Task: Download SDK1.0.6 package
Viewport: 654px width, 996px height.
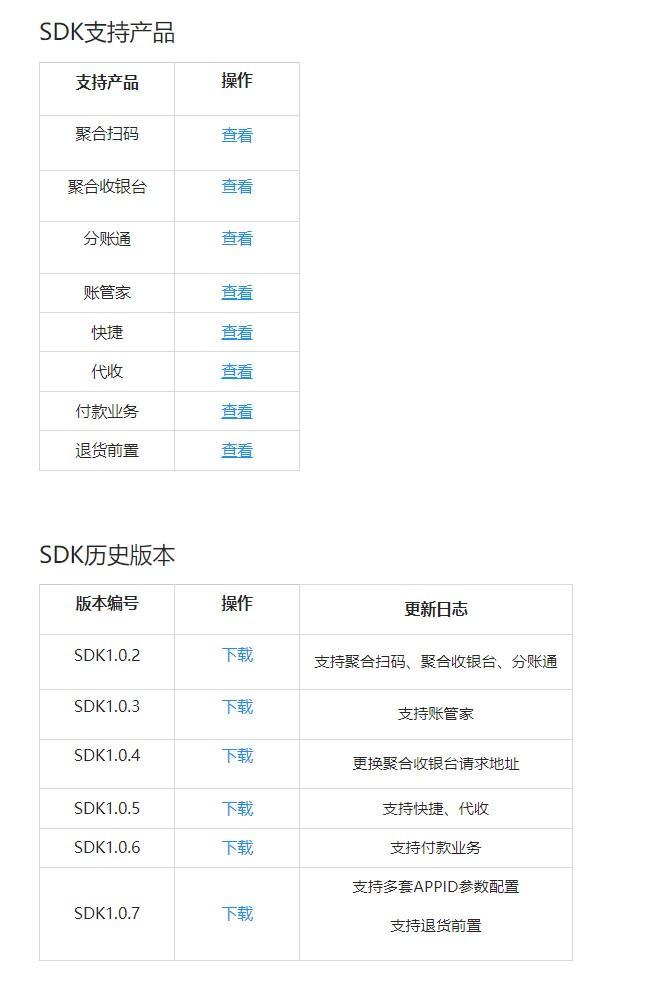Action: (237, 848)
